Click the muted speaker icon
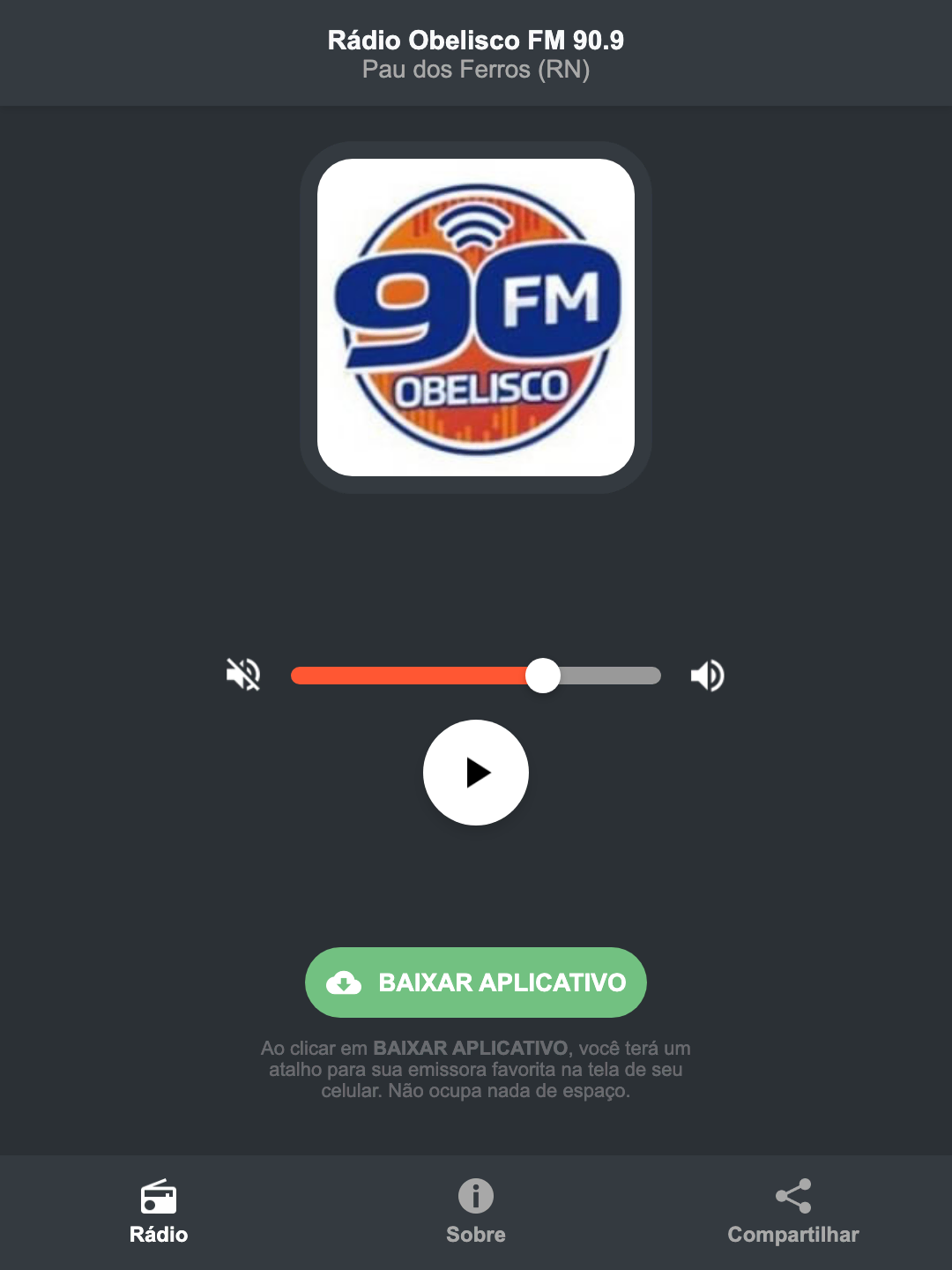 [242, 675]
